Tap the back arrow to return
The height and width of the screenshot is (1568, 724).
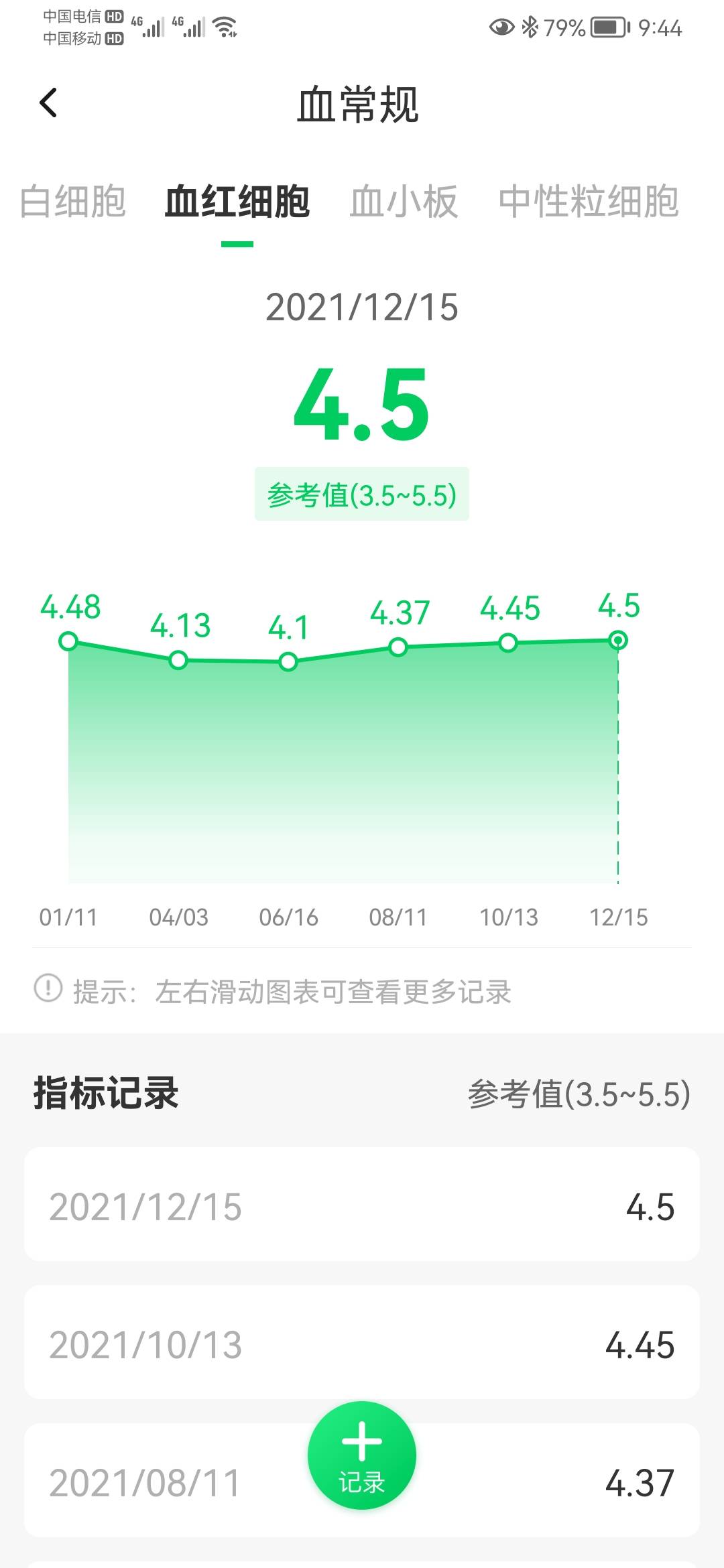pos(47,102)
